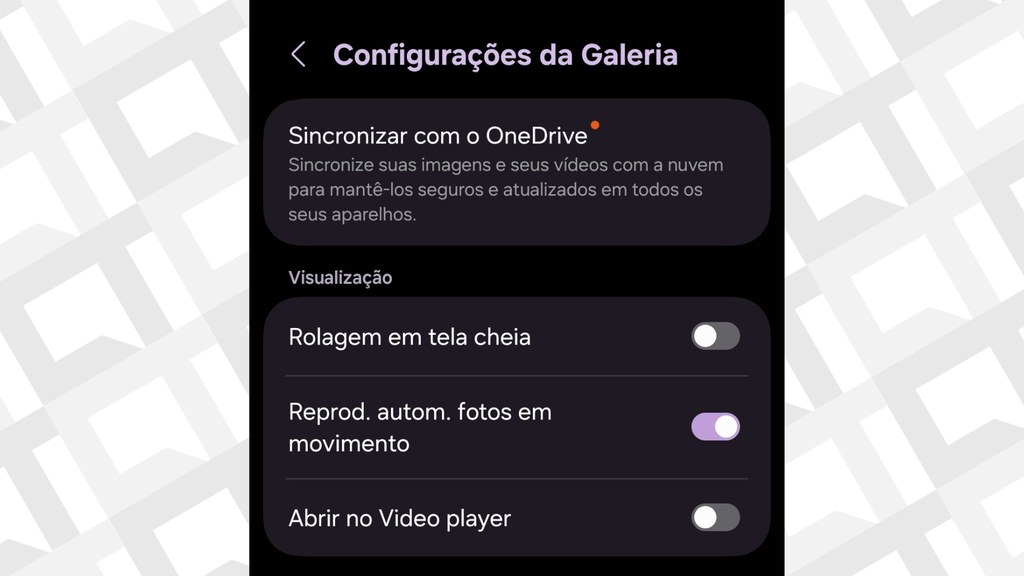Viewport: 1024px width, 576px height.
Task: Go back from Configurações da Galeria
Action: click(298, 55)
